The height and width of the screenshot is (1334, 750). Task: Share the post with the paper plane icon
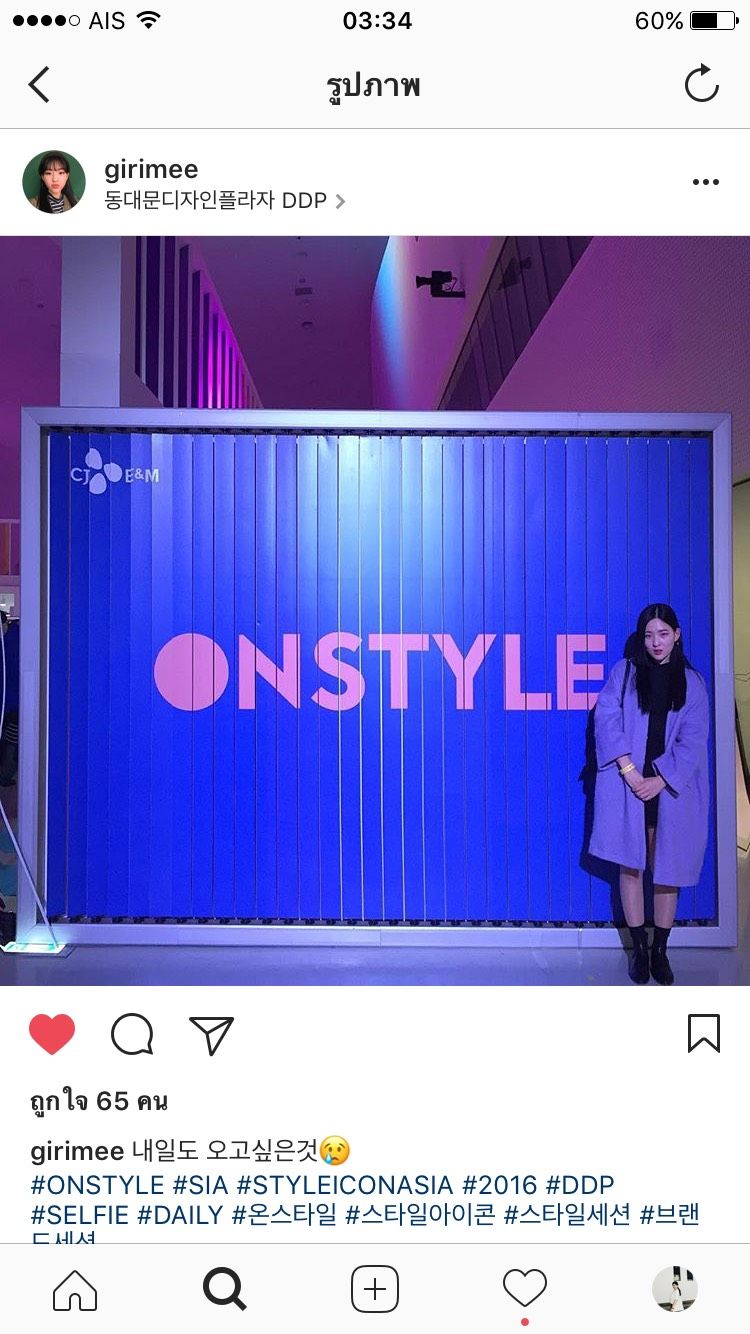click(211, 1034)
